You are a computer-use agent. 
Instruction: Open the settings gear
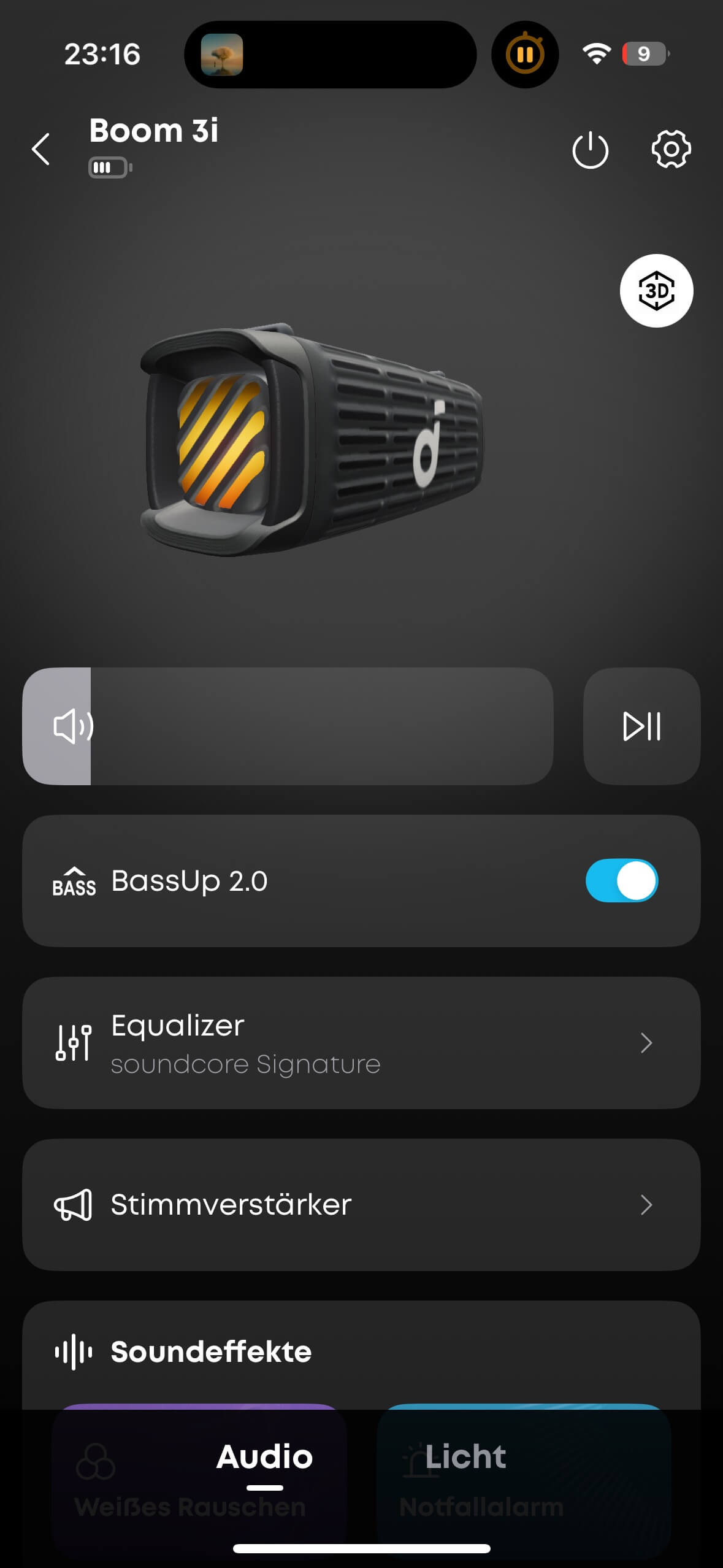[671, 149]
